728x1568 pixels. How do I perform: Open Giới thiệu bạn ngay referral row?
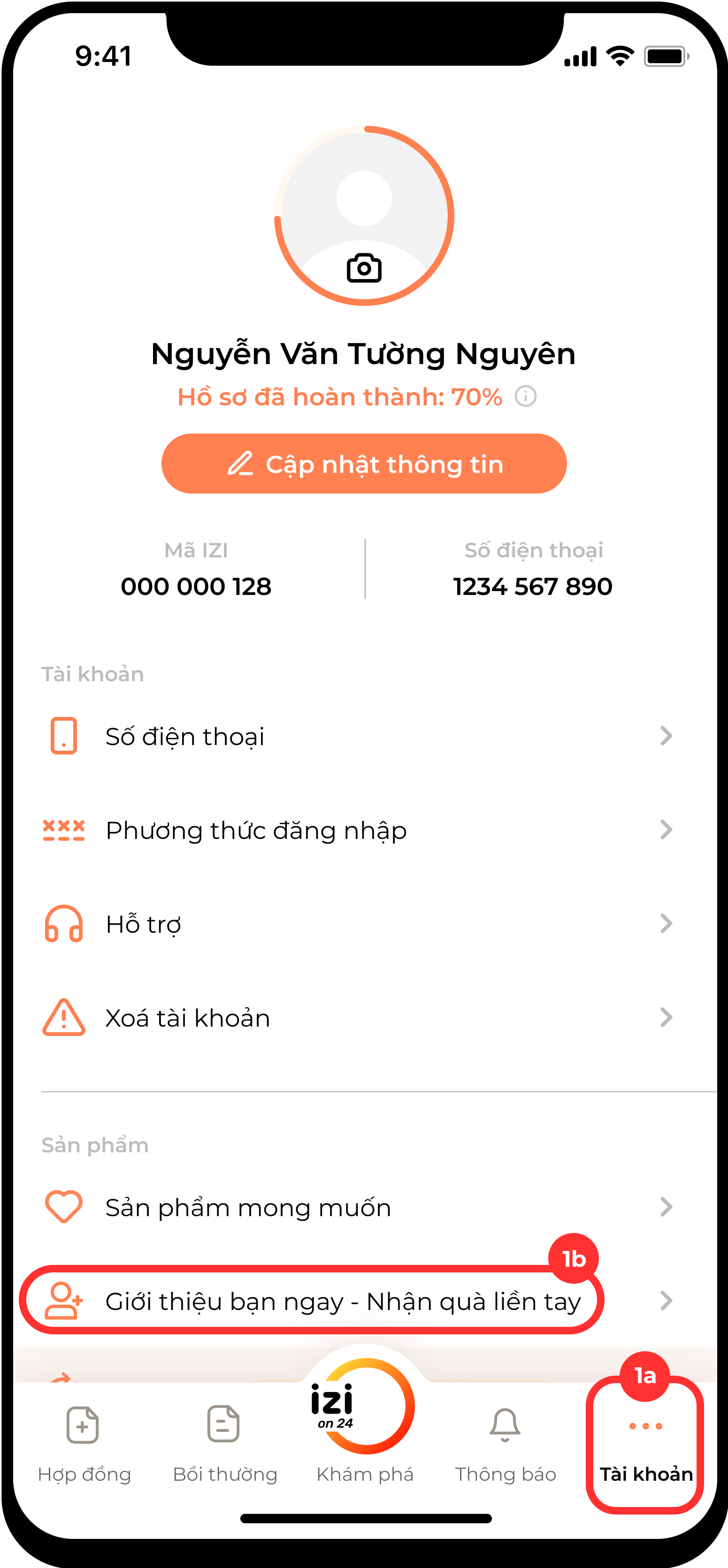[x=343, y=1301]
